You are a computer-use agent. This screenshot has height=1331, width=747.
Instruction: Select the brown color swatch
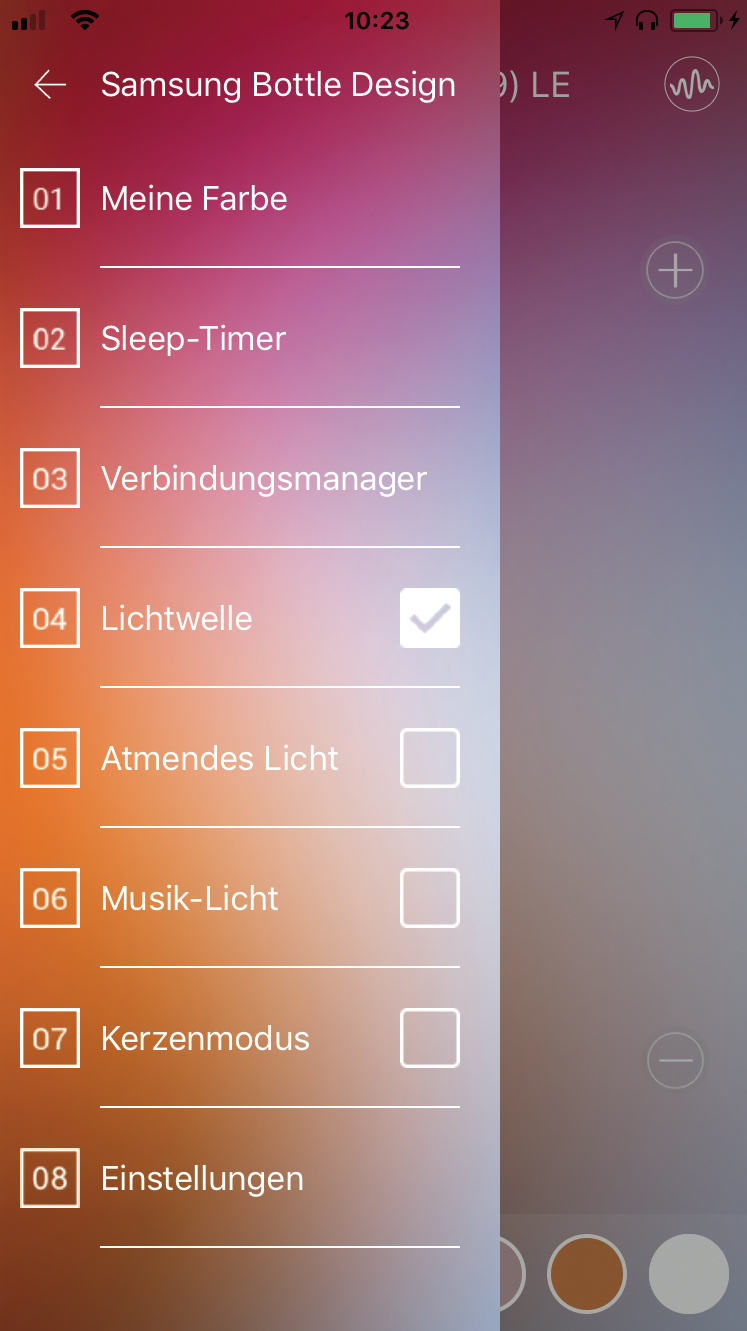point(587,1273)
